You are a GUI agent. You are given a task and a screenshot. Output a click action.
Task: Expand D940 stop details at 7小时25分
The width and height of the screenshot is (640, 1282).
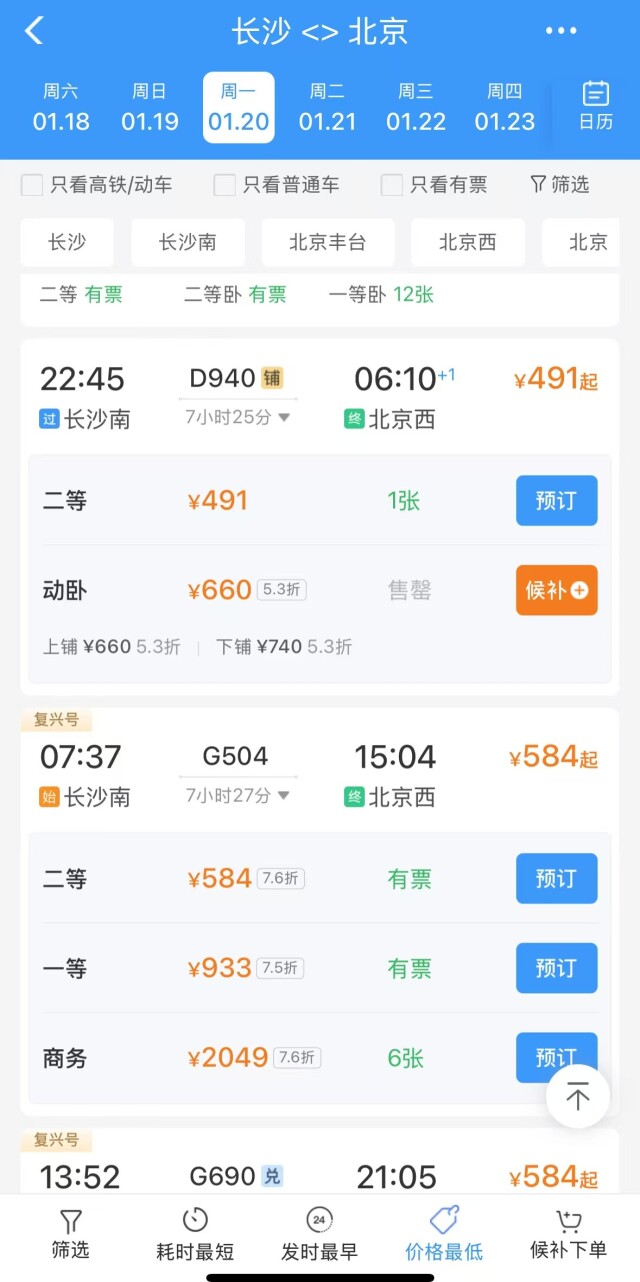pos(238,417)
